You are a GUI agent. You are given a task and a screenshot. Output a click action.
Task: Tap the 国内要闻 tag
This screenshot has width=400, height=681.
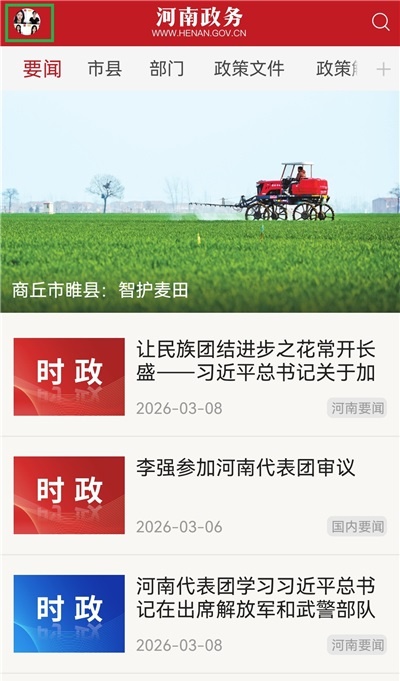coord(357,526)
